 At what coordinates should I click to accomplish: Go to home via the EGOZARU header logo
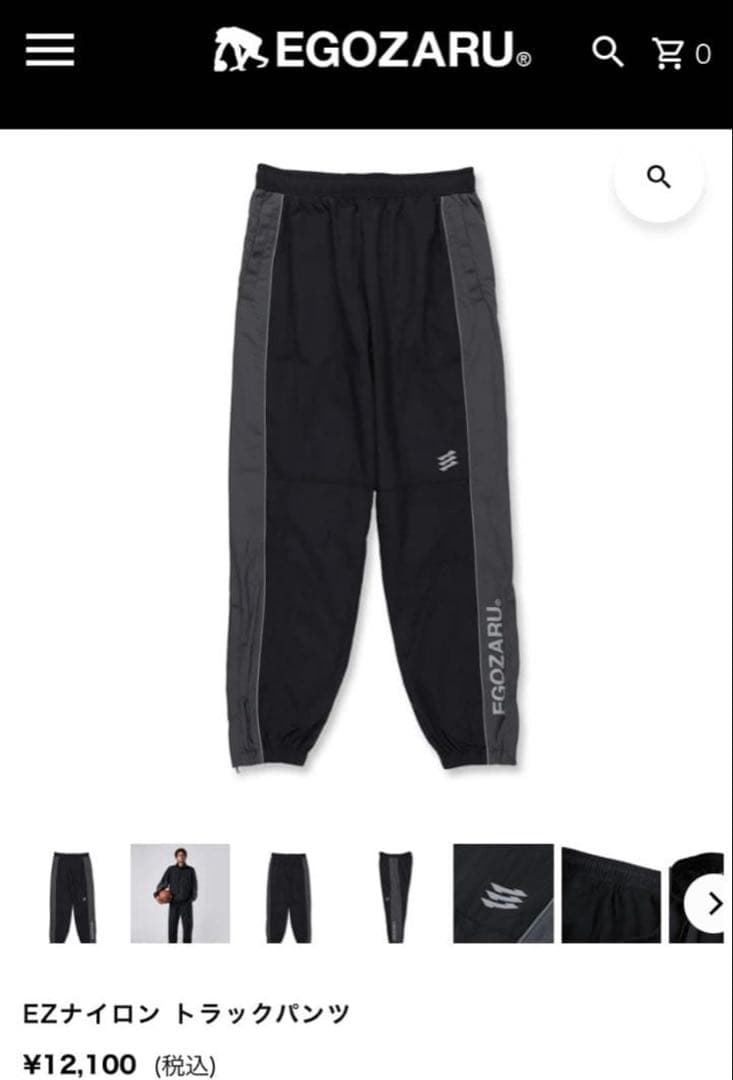coord(372,50)
